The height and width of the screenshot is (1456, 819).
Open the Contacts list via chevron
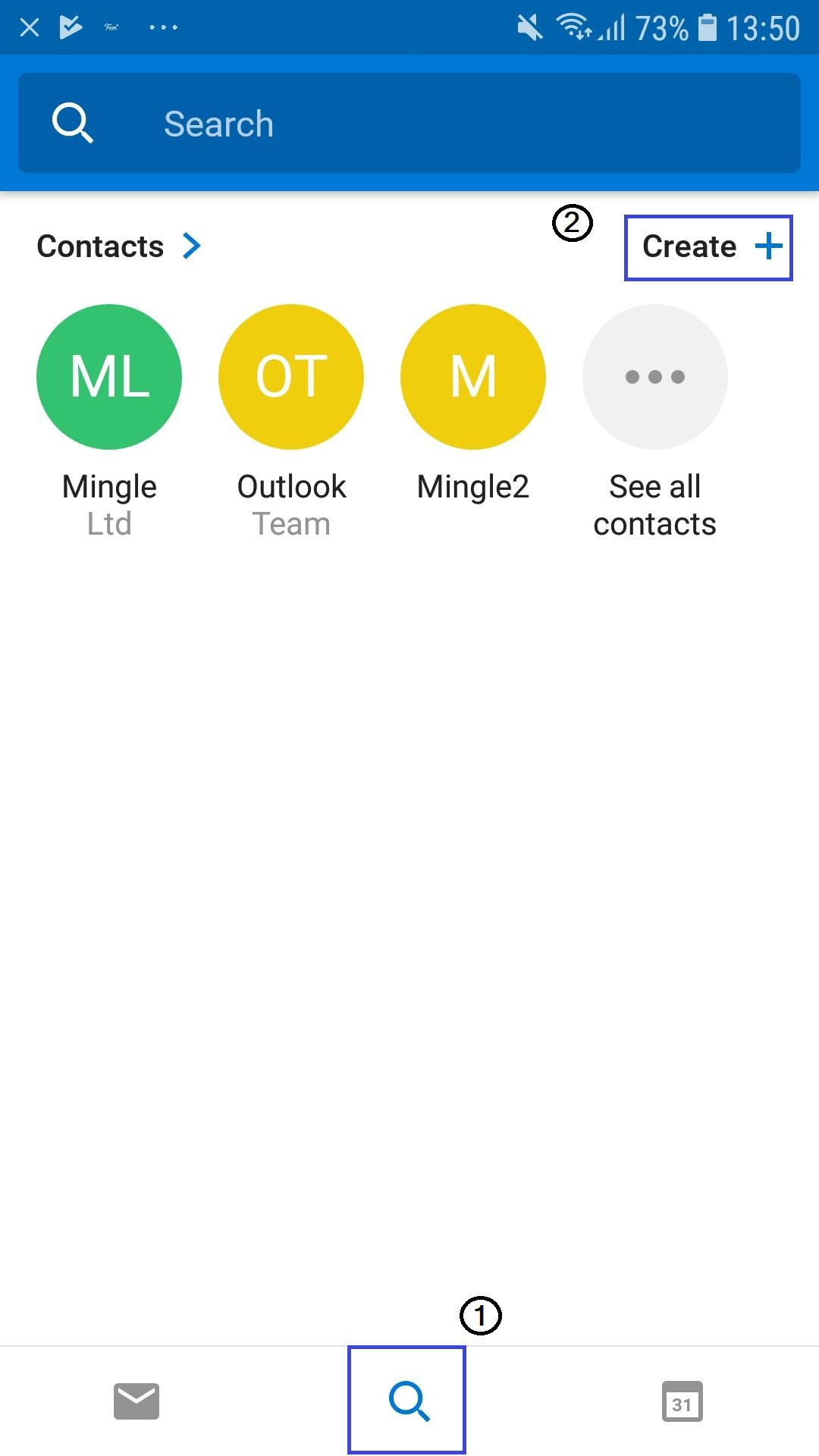tap(192, 246)
